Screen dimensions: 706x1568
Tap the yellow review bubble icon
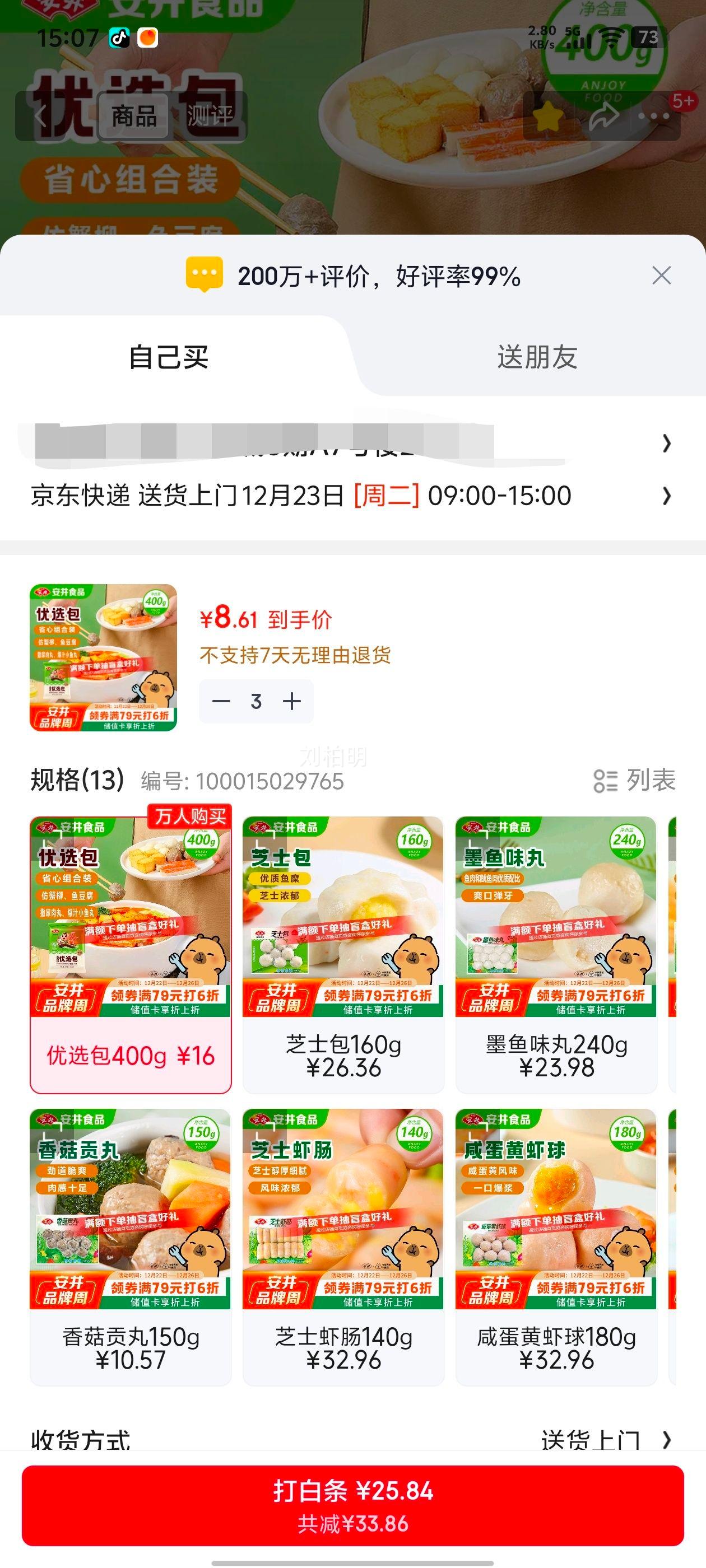click(x=203, y=275)
